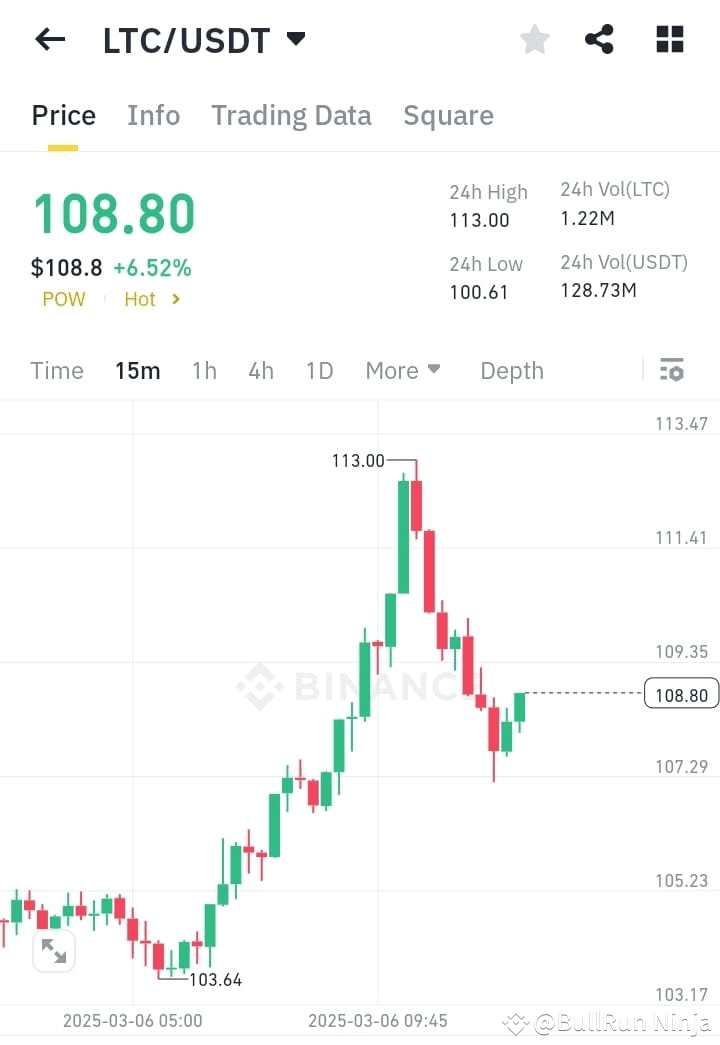The width and height of the screenshot is (720, 1045).
Task: Select the Price tab
Action: [63, 115]
